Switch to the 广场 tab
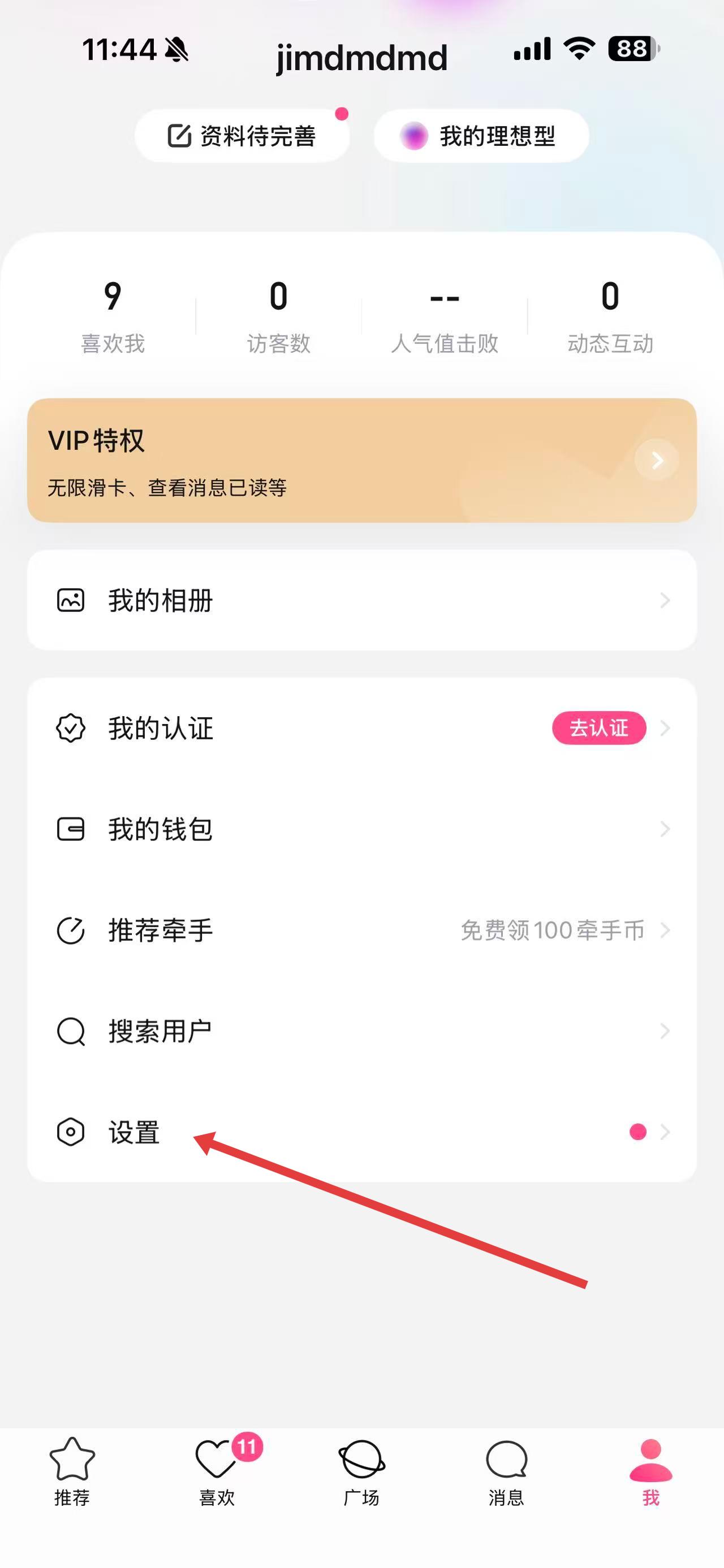Image resolution: width=724 pixels, height=1568 pixels. pos(361,1471)
